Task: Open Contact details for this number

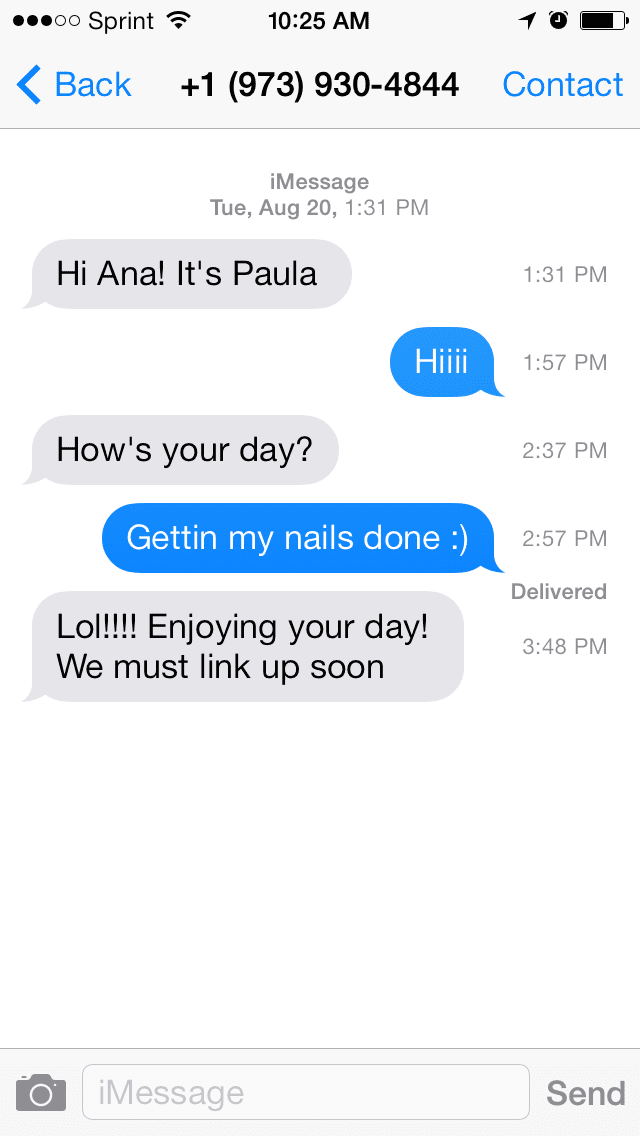Action: coord(563,86)
